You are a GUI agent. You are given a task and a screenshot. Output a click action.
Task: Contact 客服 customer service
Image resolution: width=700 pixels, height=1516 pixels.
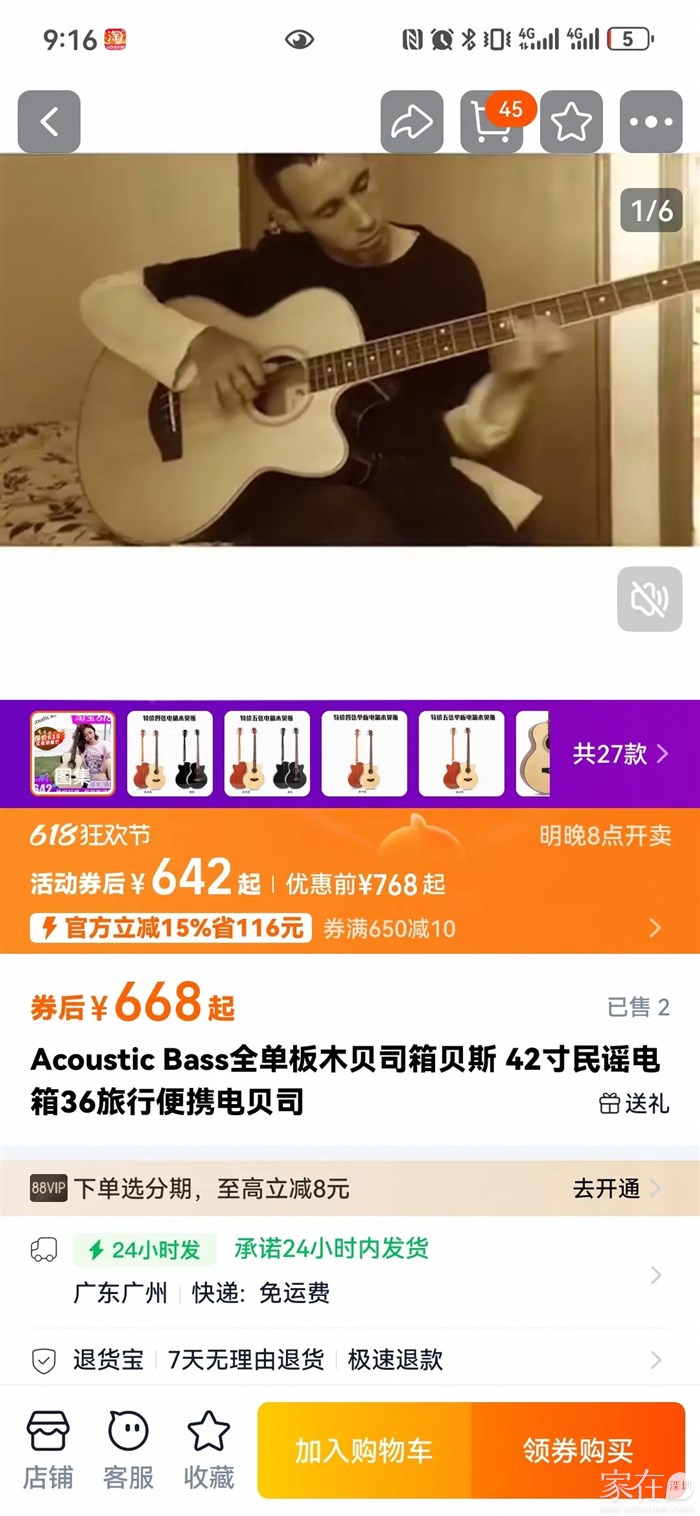(x=129, y=1450)
